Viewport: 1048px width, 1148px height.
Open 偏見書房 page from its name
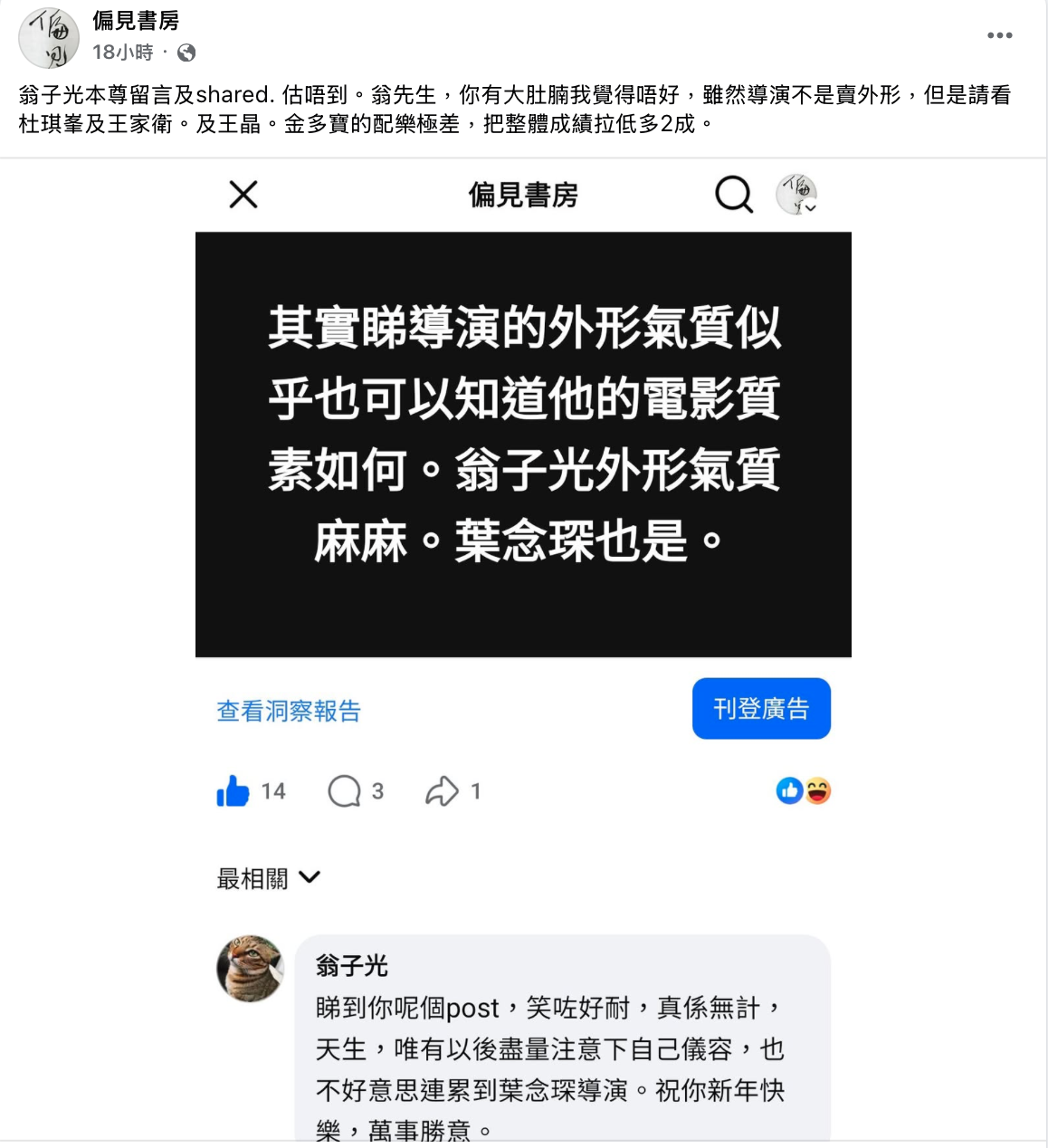click(136, 20)
